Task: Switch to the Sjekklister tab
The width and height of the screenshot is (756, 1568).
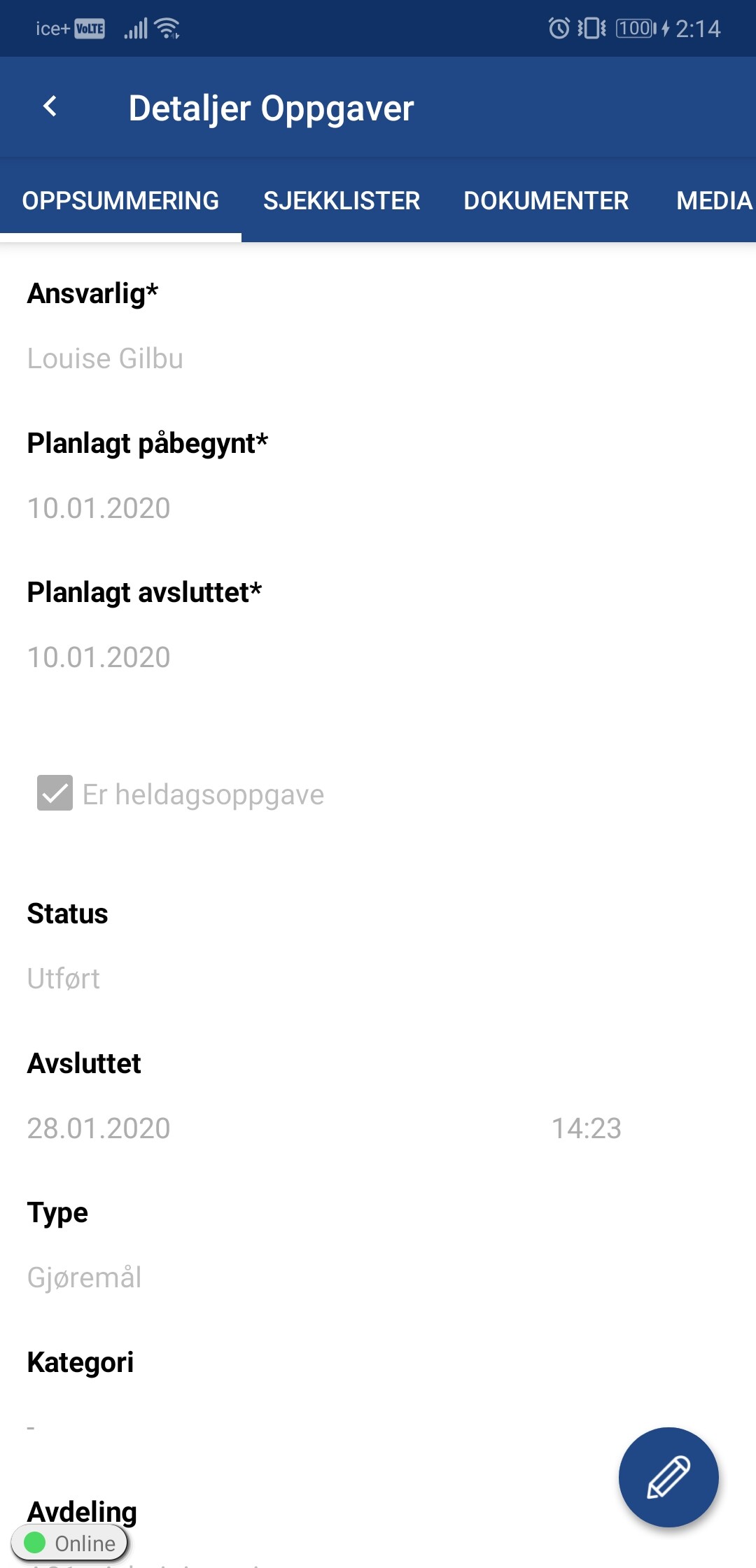Action: point(341,201)
